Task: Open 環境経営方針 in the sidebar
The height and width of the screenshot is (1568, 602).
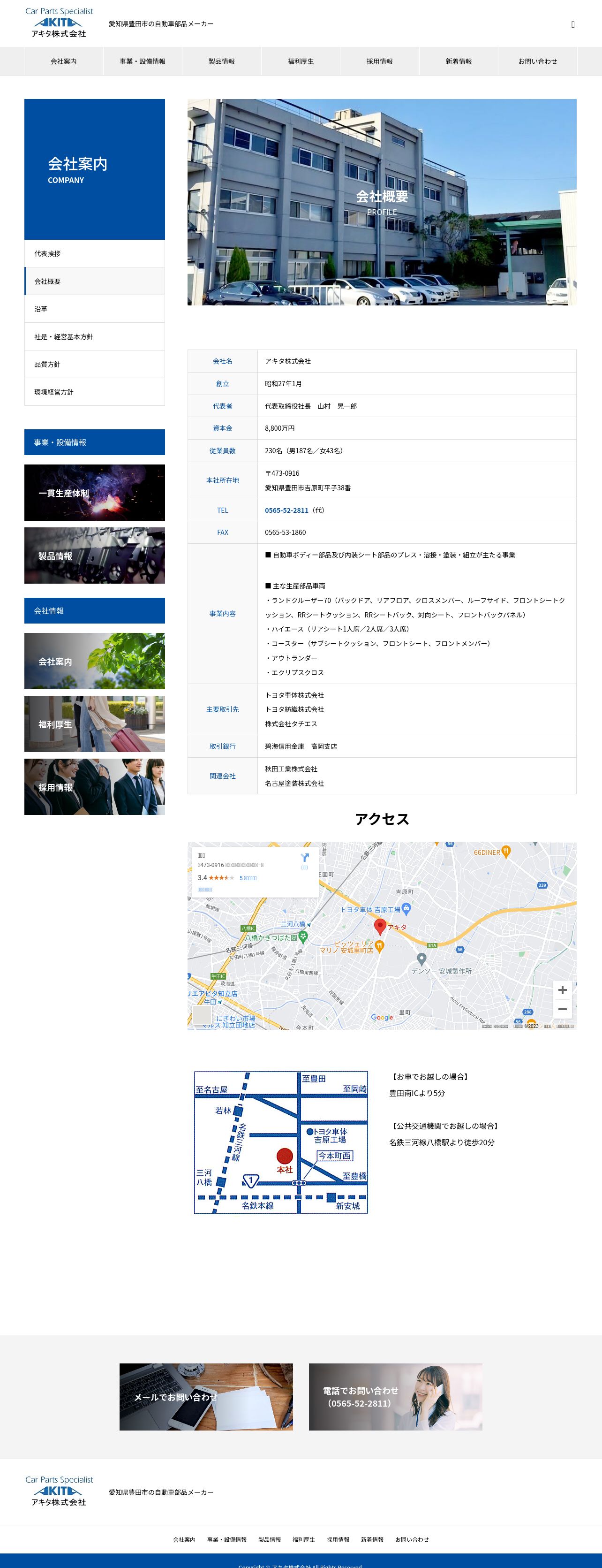Action: coord(94,392)
